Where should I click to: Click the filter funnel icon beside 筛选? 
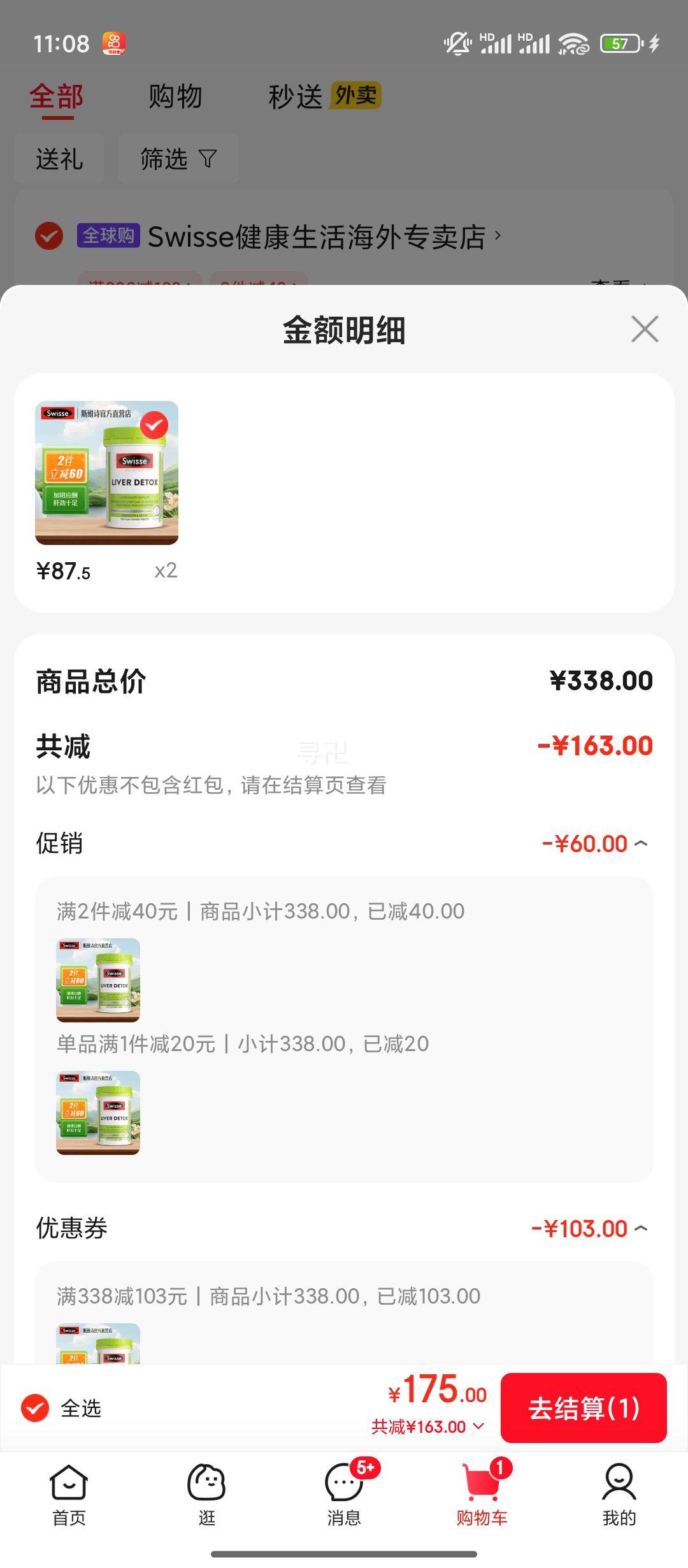pyautogui.click(x=208, y=159)
